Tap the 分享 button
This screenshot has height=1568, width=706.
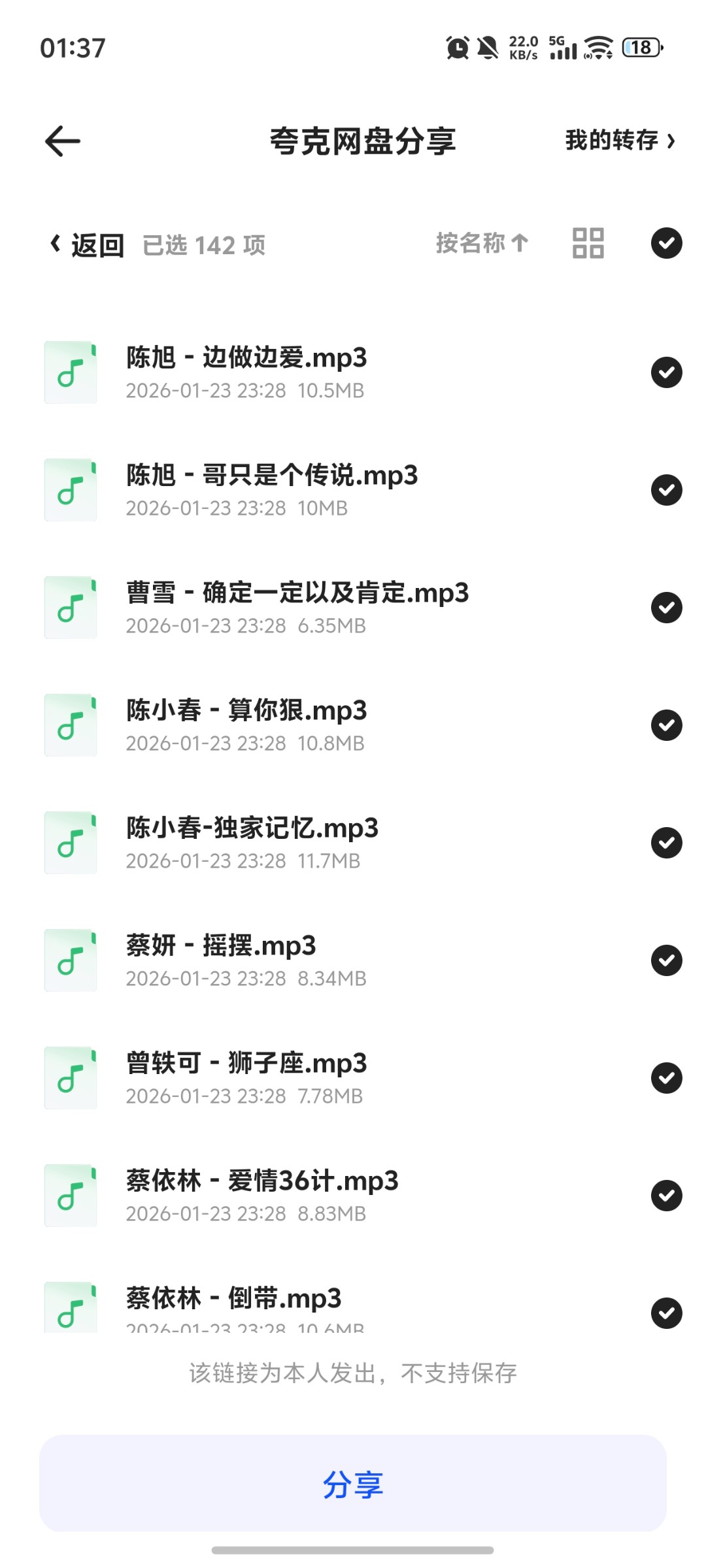coord(353,1484)
